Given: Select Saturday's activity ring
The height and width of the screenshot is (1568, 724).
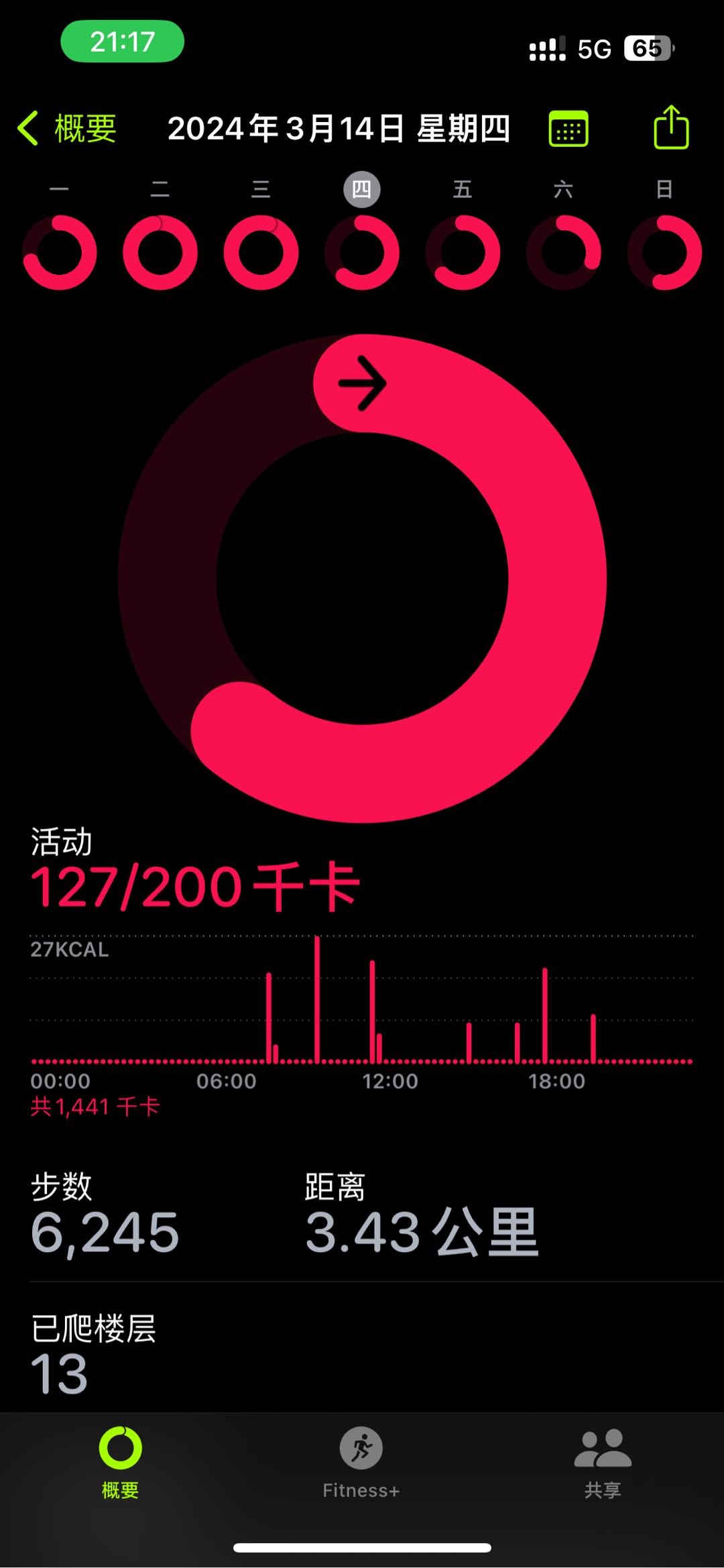Looking at the screenshot, I should (x=564, y=252).
